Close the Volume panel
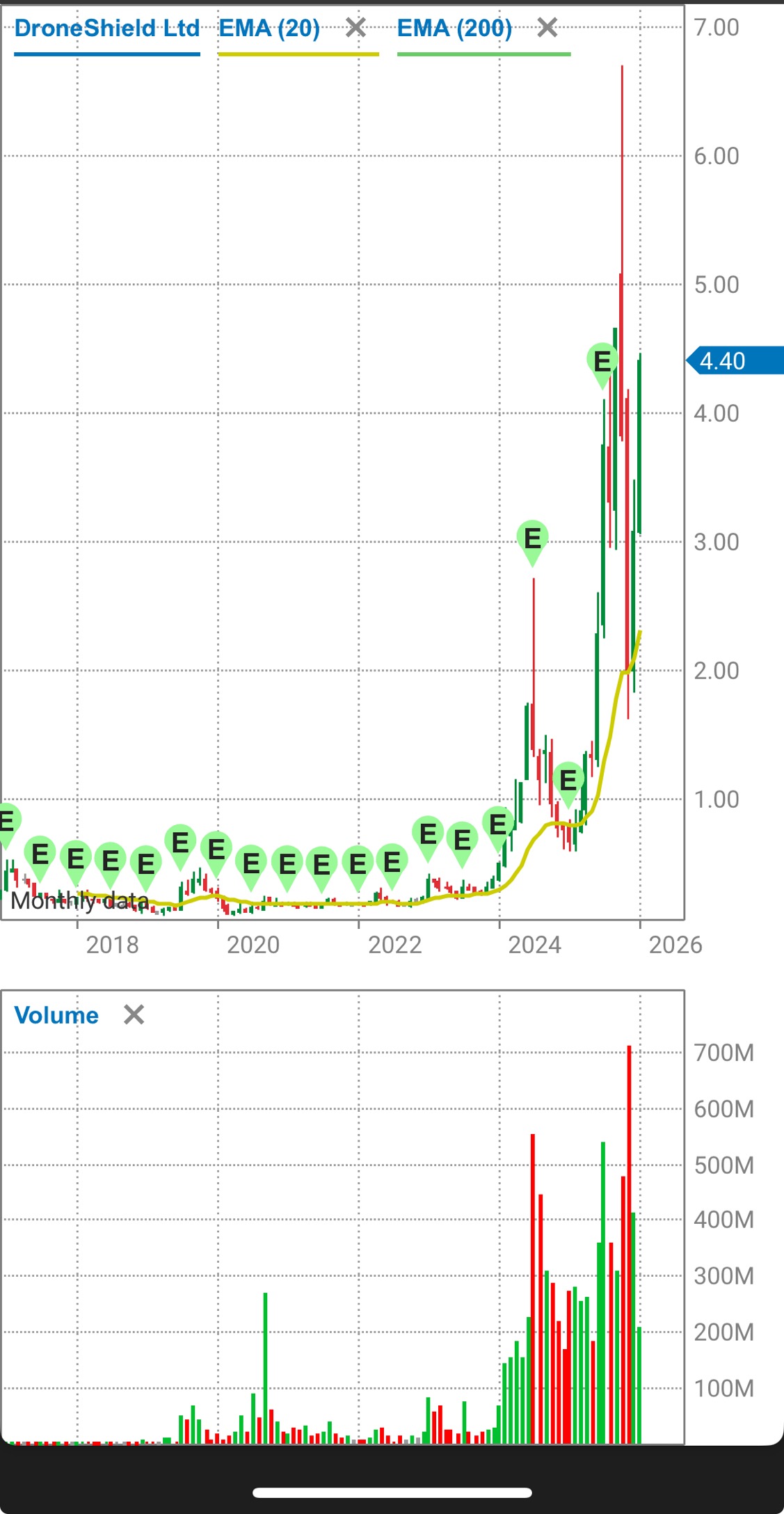 pyautogui.click(x=134, y=1015)
